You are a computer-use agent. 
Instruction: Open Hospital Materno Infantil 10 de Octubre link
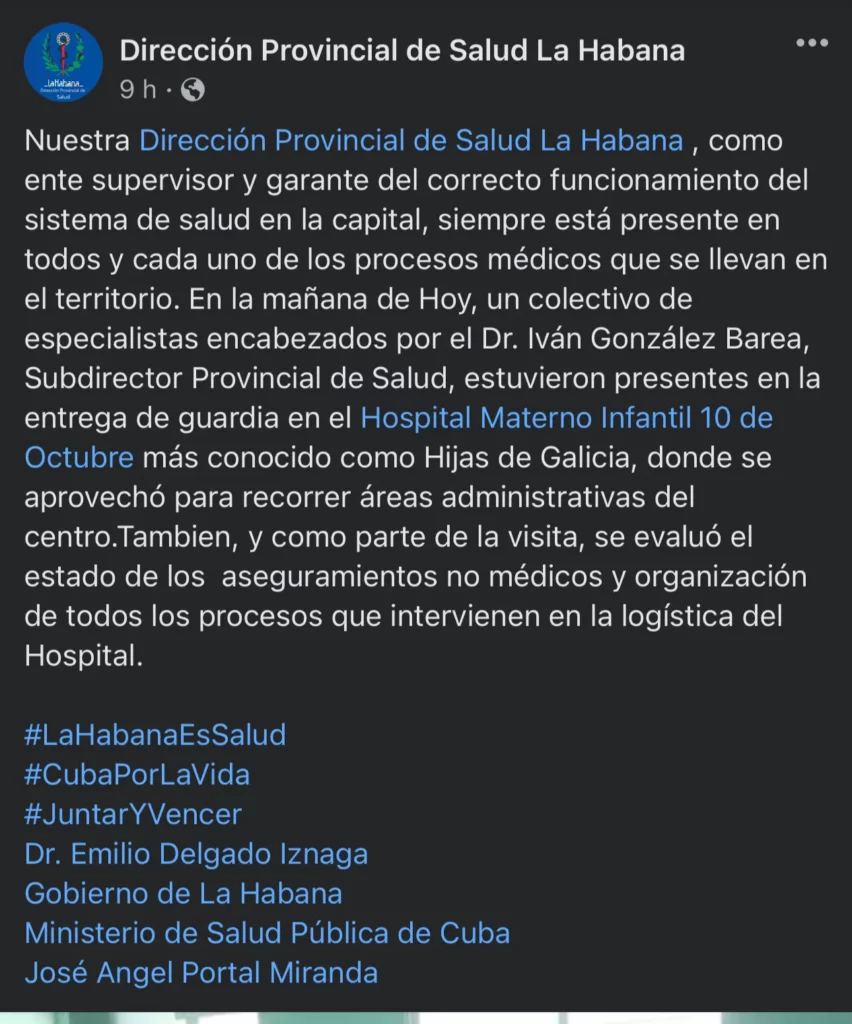[x=566, y=417]
